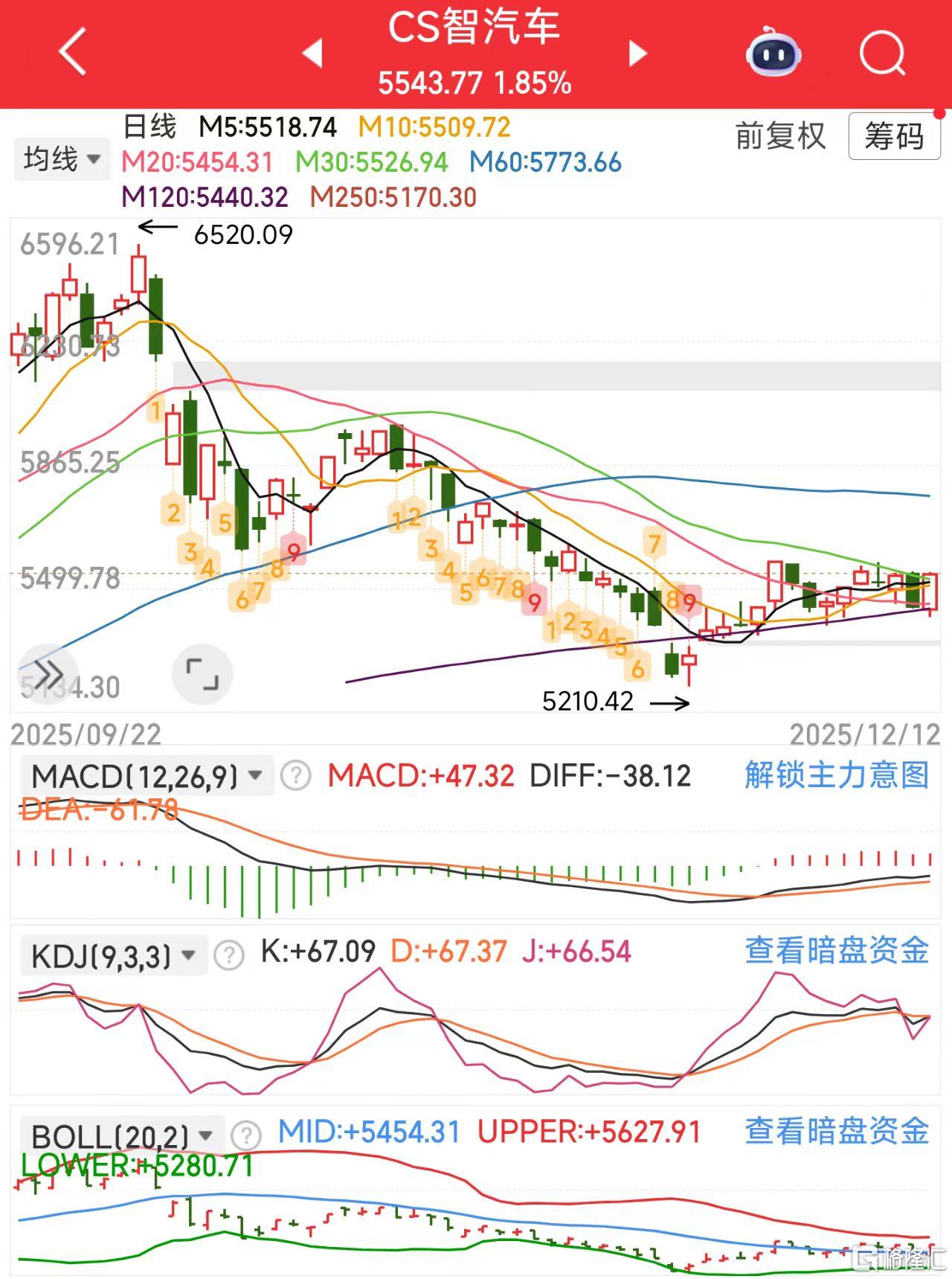This screenshot has width=952, height=1279.
Task: Tap the search magnifier icon
Action: point(882,52)
